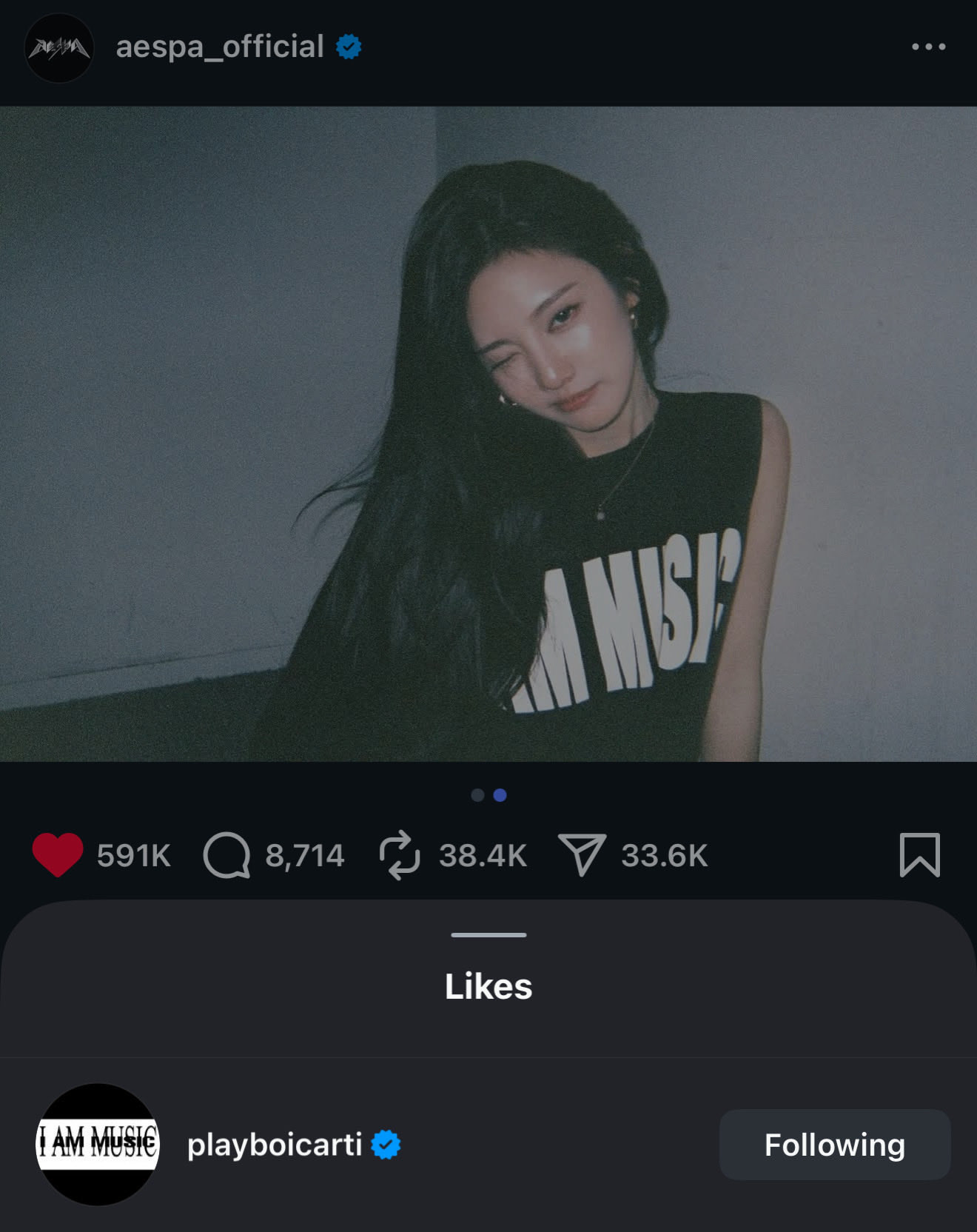Share the post with the paper-plane icon

582,855
